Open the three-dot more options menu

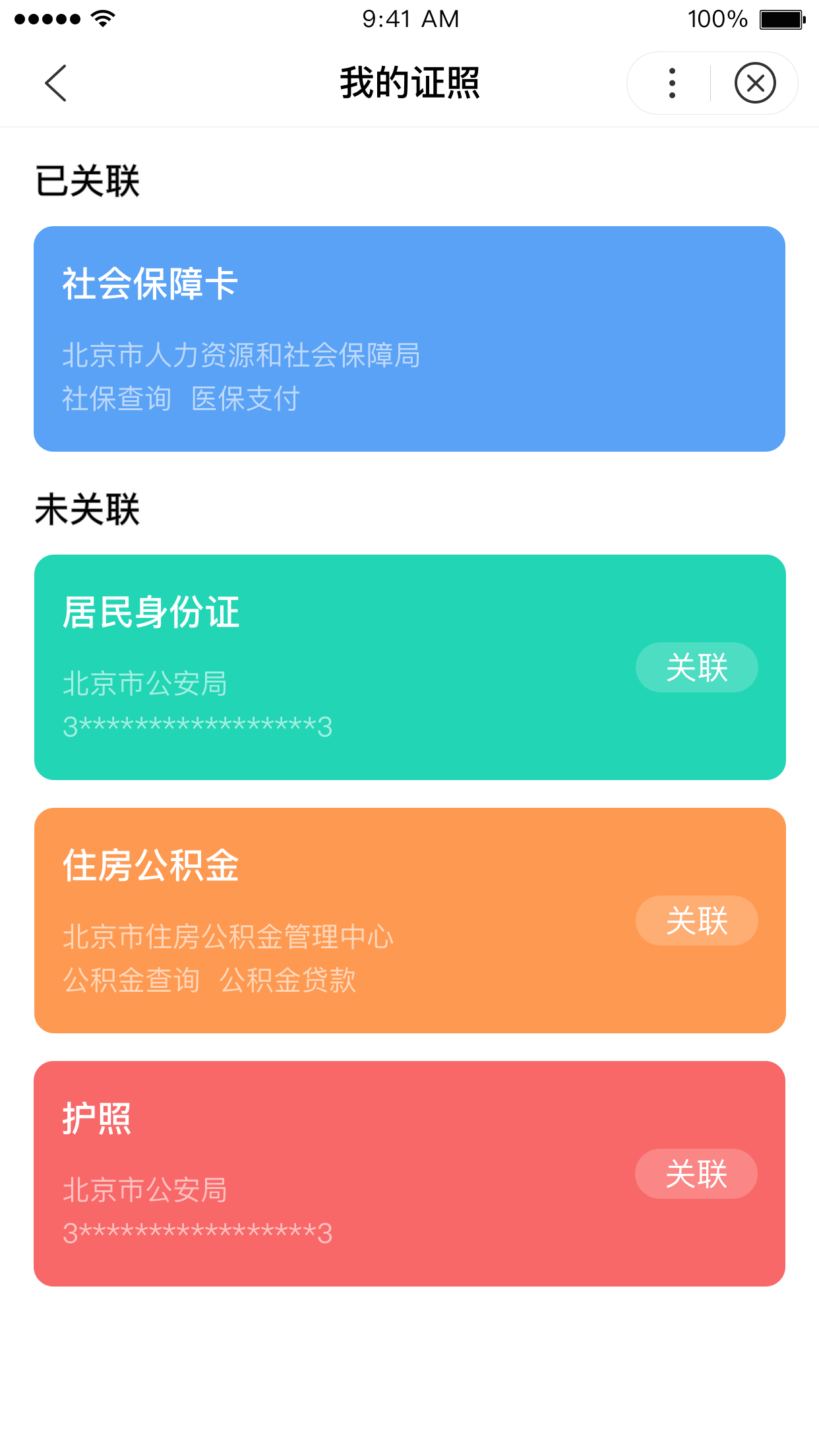pyautogui.click(x=671, y=83)
